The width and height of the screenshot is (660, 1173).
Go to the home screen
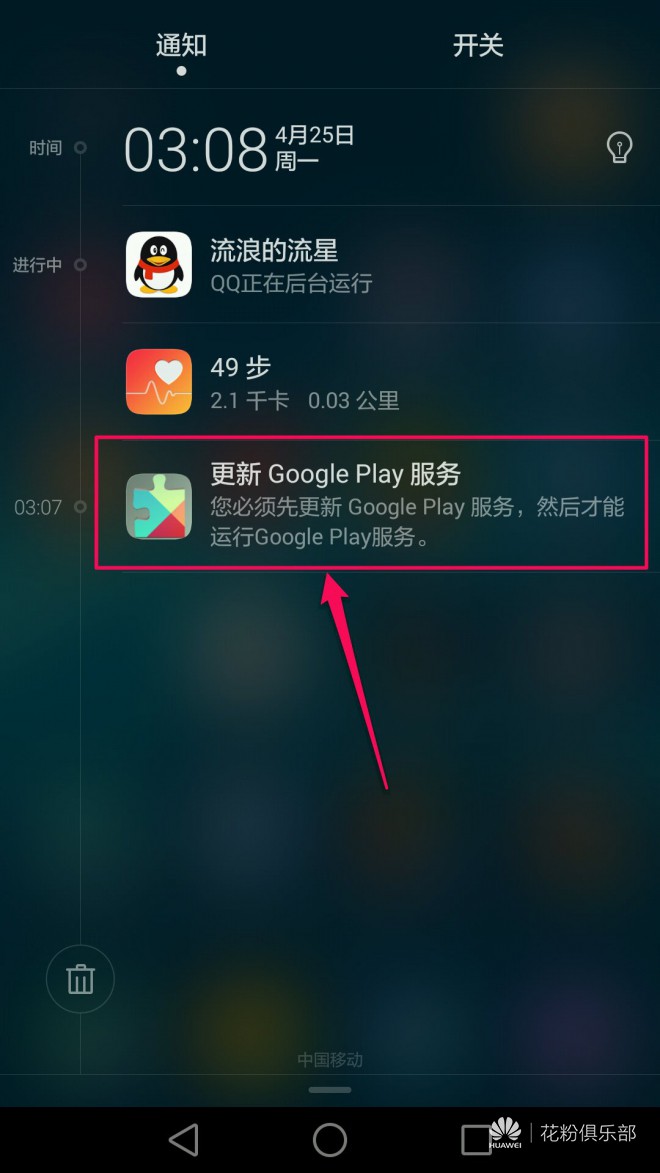[x=330, y=1139]
